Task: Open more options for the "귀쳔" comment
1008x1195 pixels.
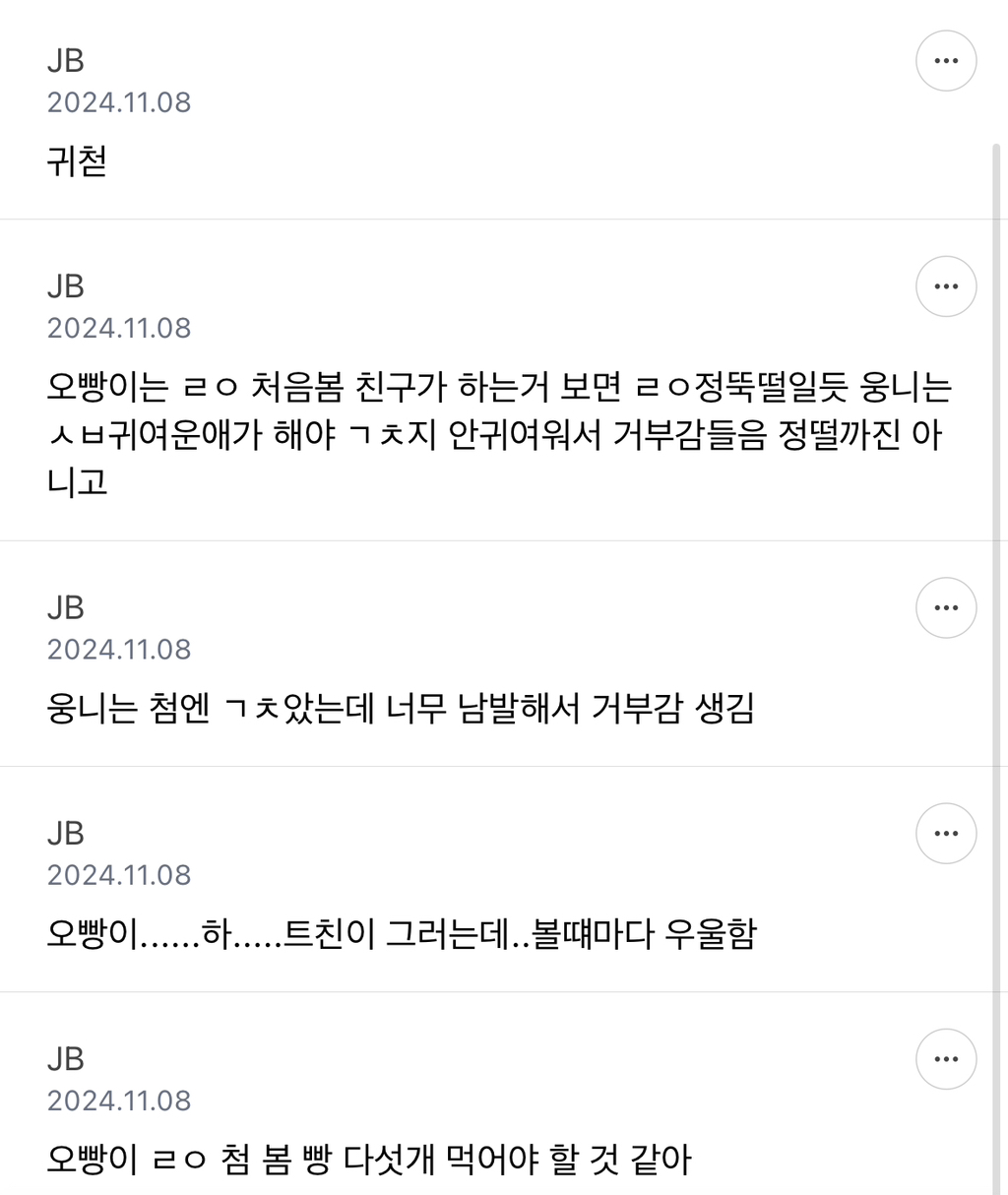Action: (x=945, y=61)
